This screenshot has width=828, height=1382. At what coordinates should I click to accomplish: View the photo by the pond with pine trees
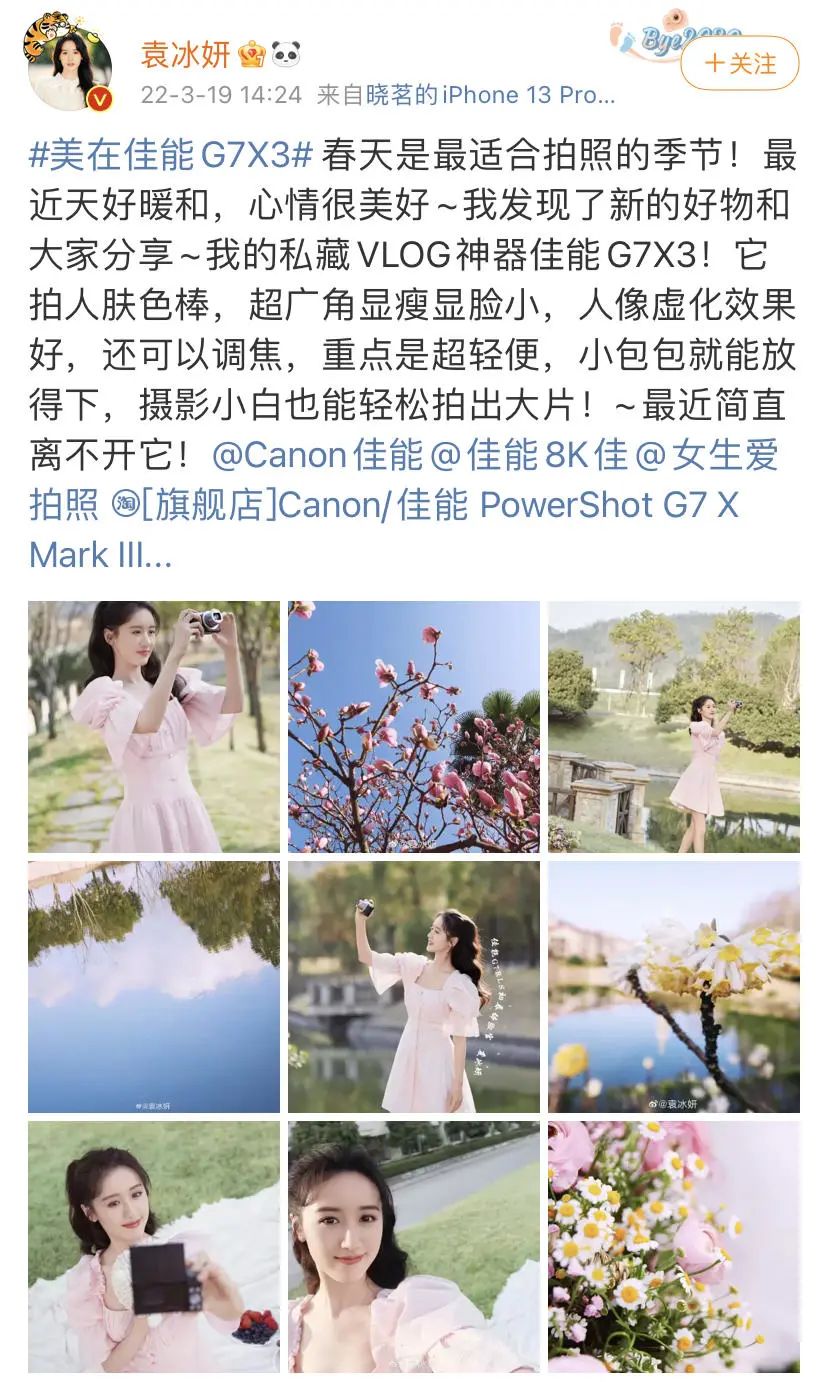(x=674, y=727)
